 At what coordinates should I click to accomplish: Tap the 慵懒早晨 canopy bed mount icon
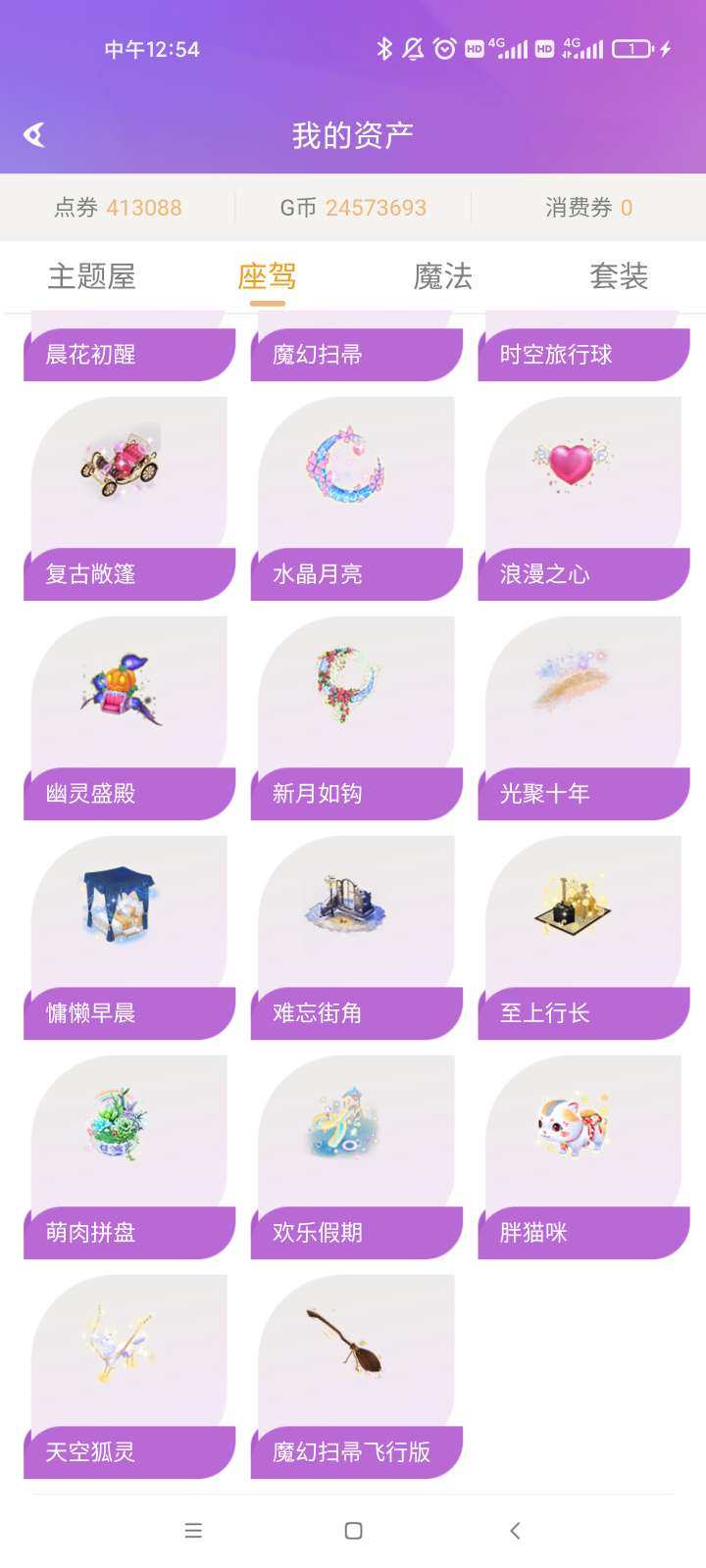(127, 911)
